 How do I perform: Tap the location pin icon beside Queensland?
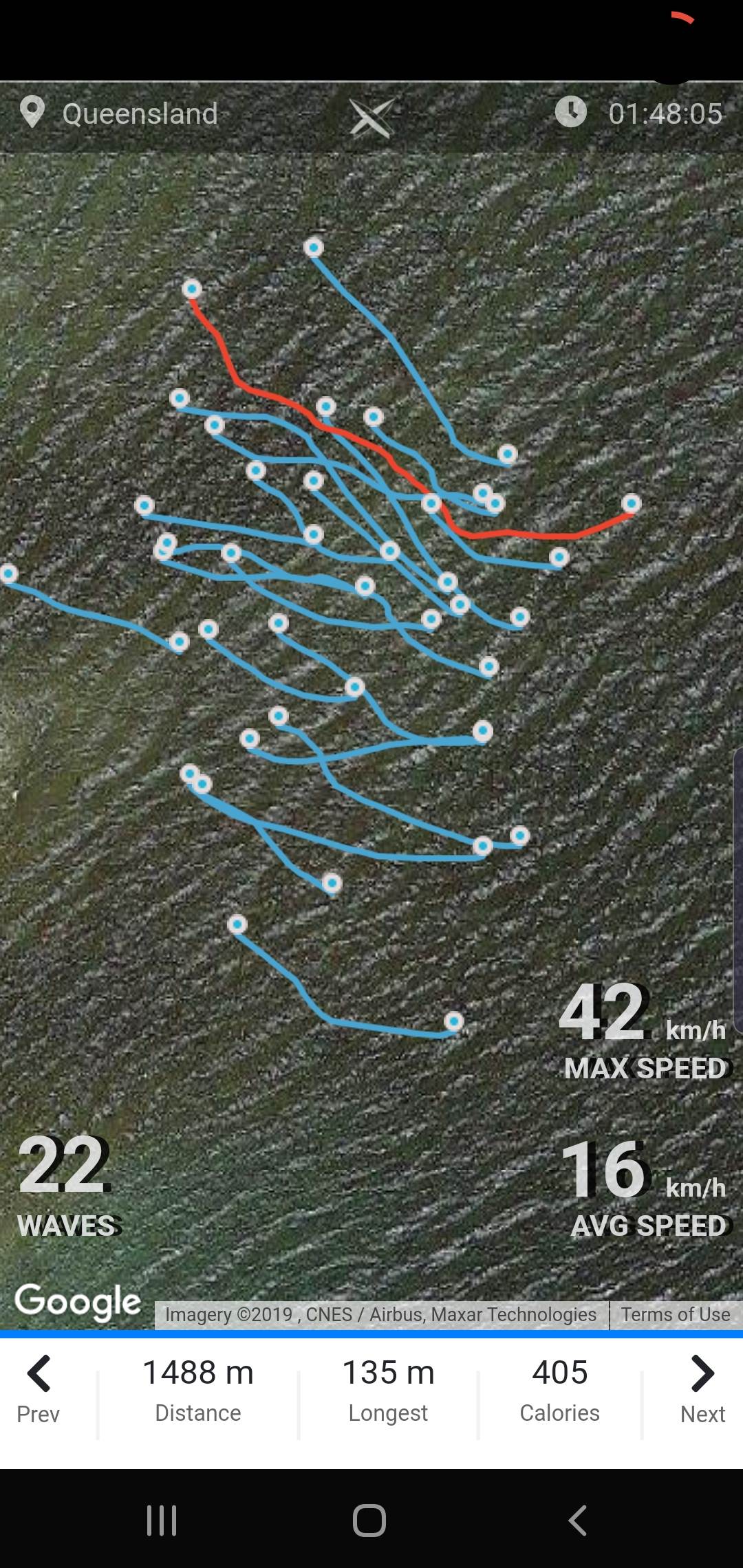33,112
